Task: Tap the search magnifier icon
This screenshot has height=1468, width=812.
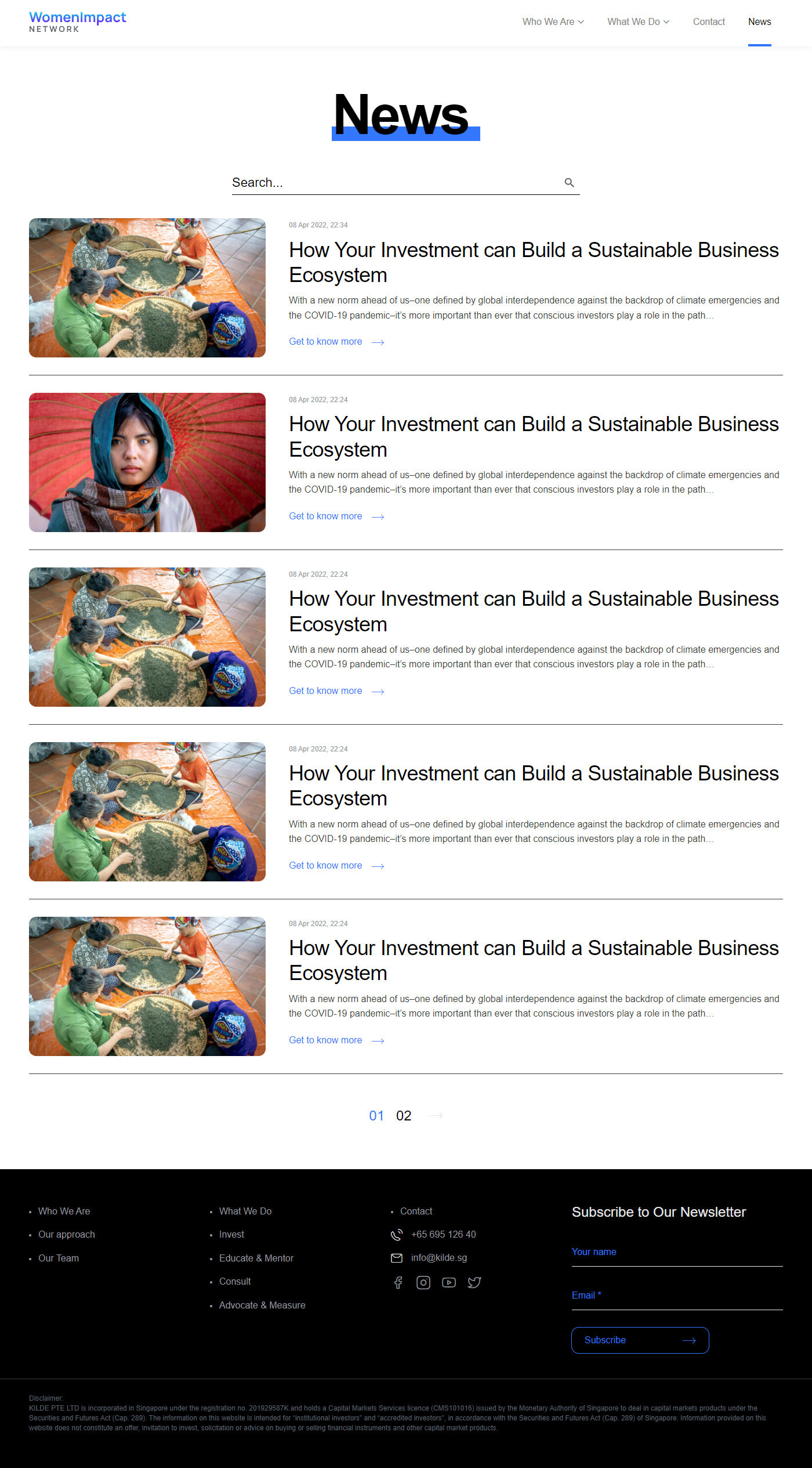Action: tap(569, 183)
